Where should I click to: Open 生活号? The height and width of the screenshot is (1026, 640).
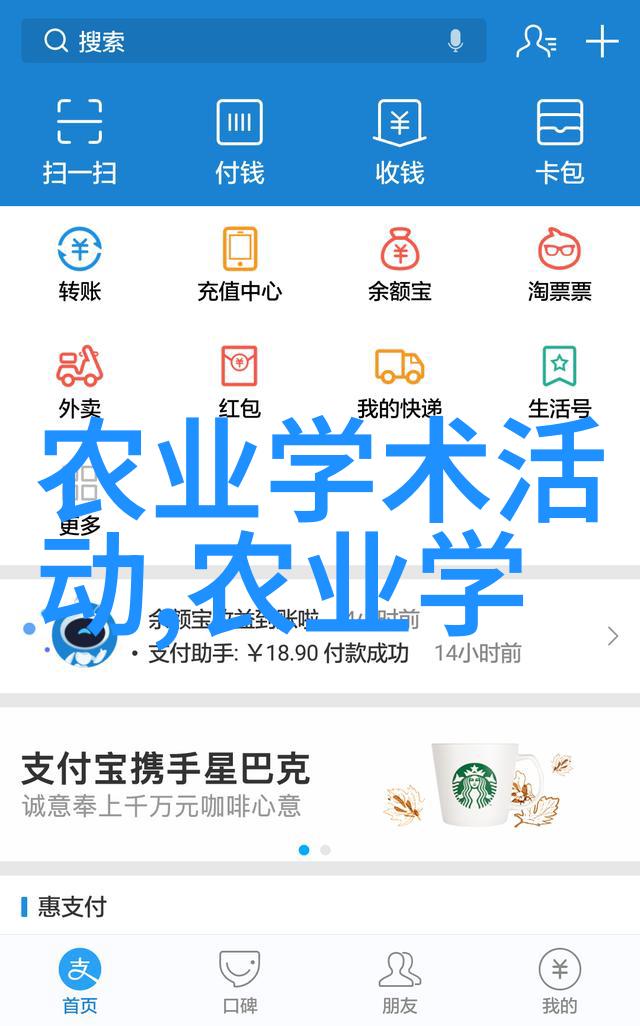[560, 380]
